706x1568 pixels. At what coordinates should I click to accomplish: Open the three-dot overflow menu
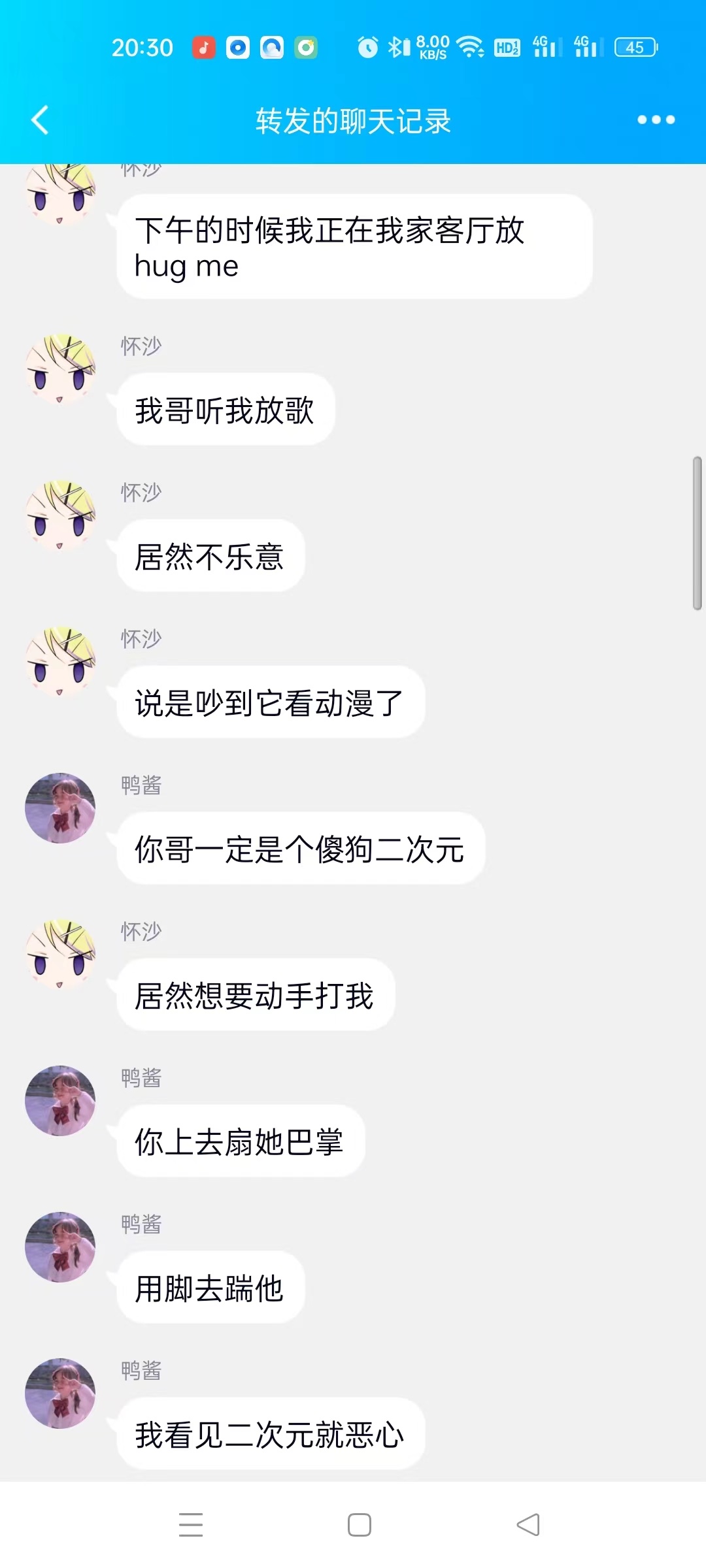pyautogui.click(x=656, y=120)
